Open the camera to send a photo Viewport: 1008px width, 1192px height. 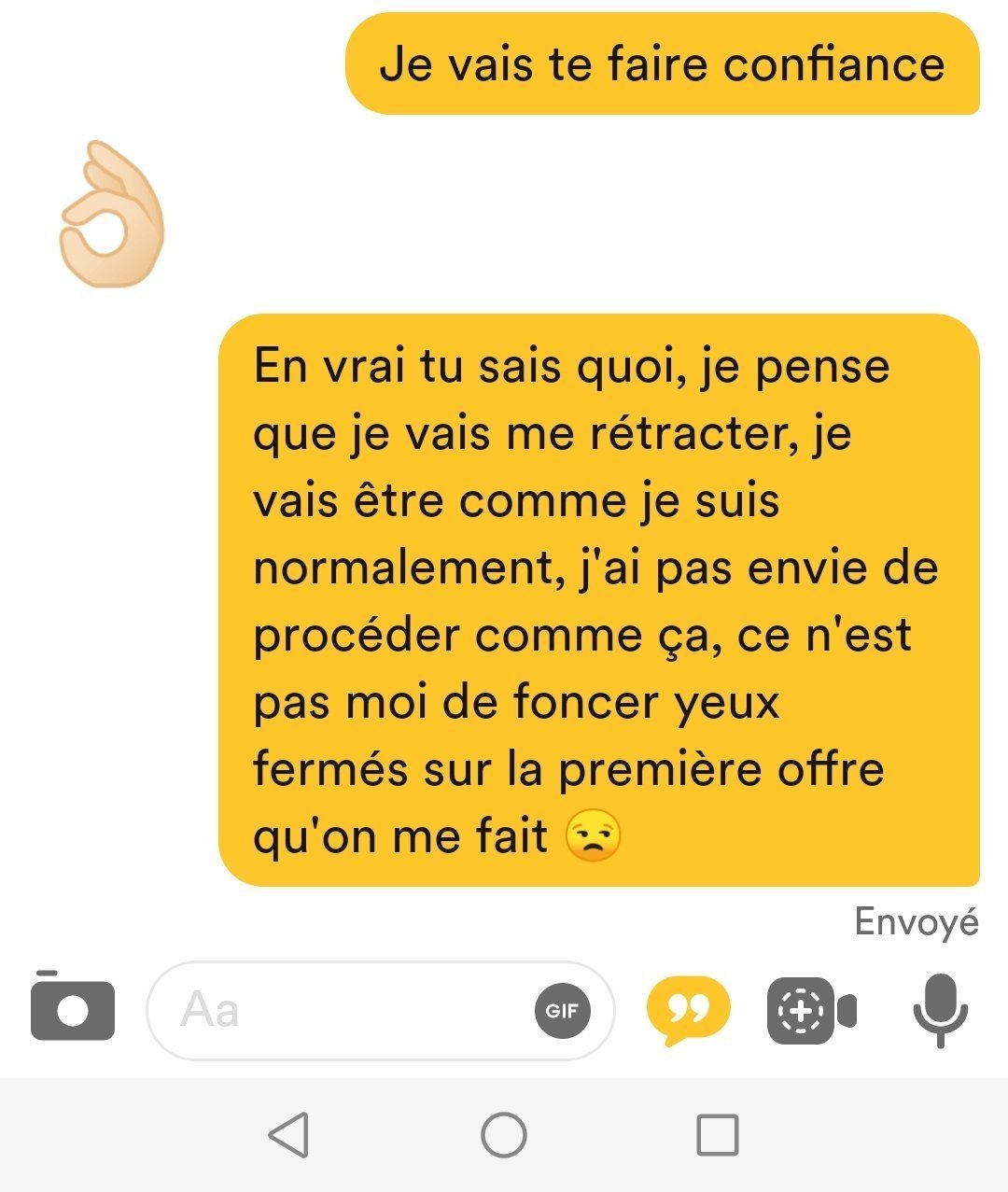coord(73,1008)
